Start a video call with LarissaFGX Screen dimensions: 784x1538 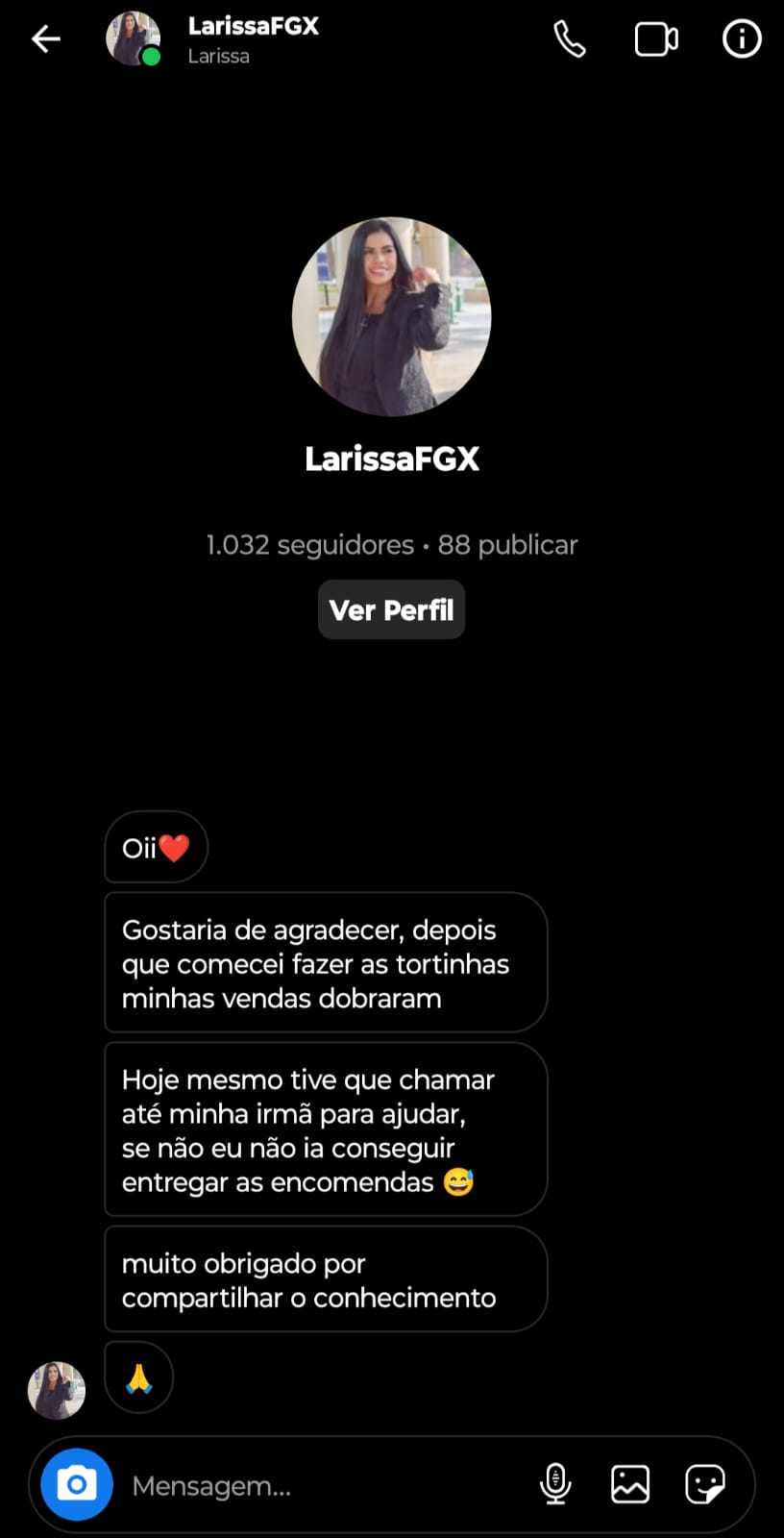(x=656, y=39)
